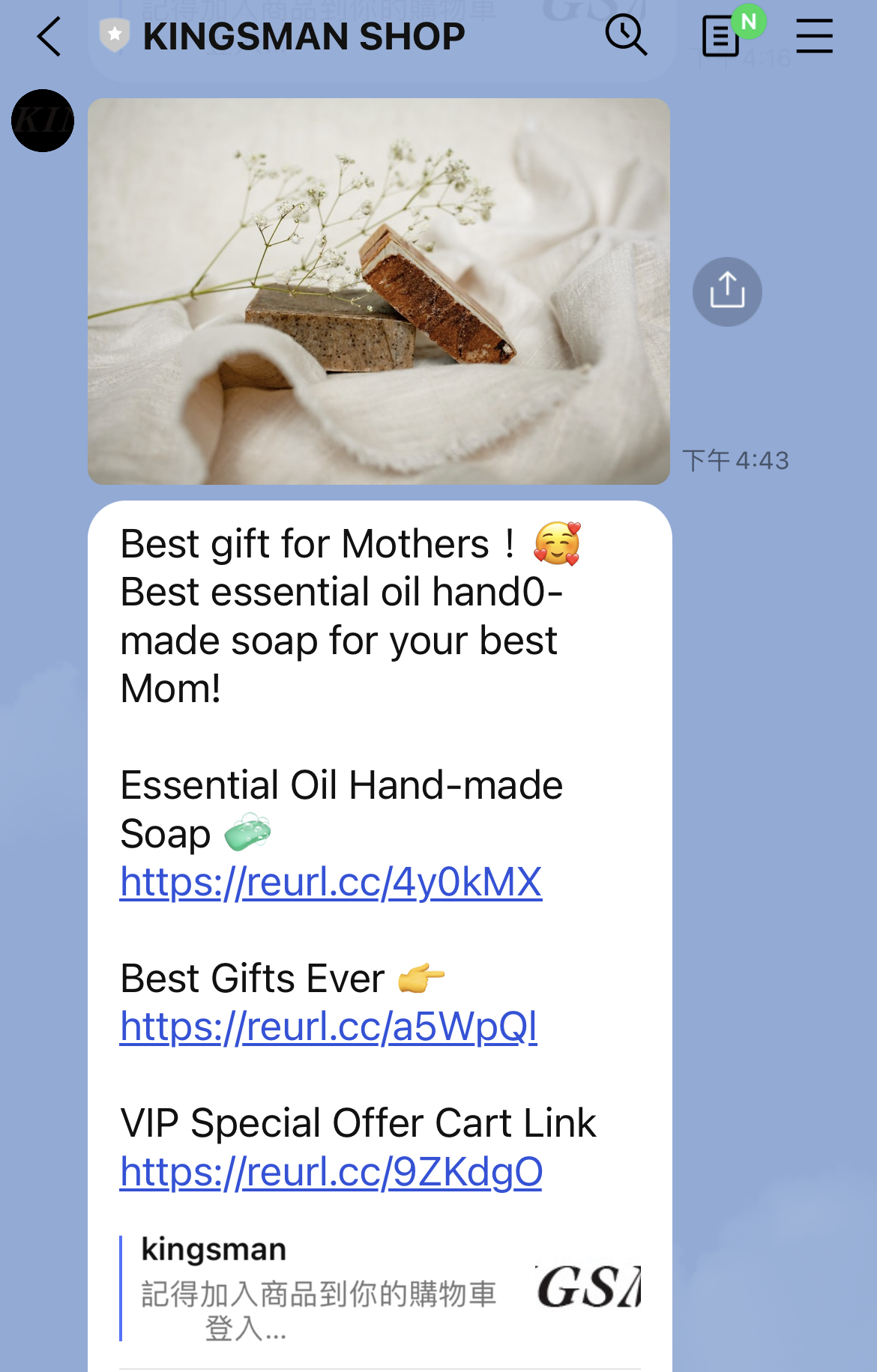This screenshot has width=877, height=1372.
Task: Open the chat hamburger menu
Action: tap(814, 36)
